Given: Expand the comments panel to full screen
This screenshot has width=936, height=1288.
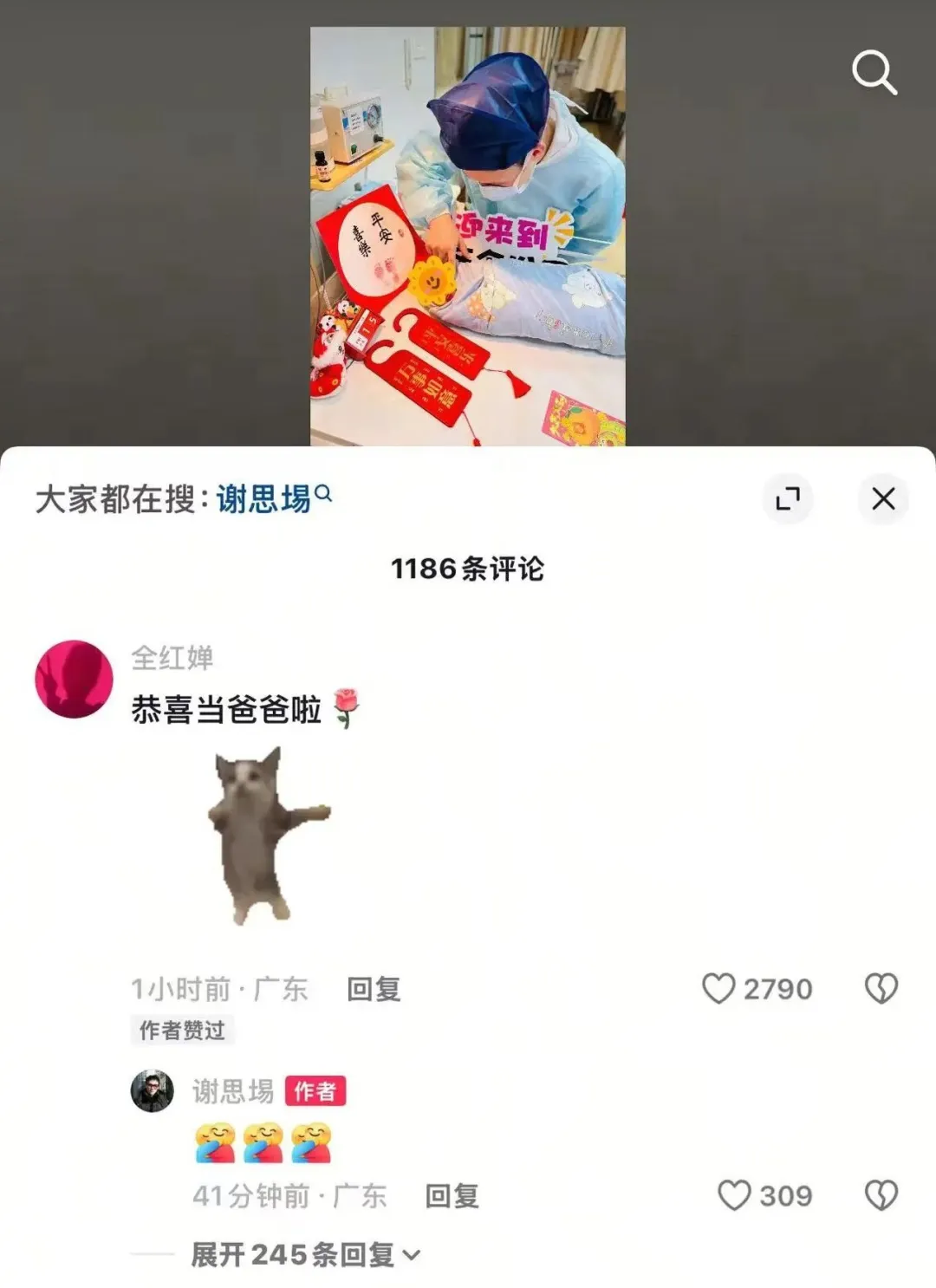Looking at the screenshot, I should coord(787,498).
